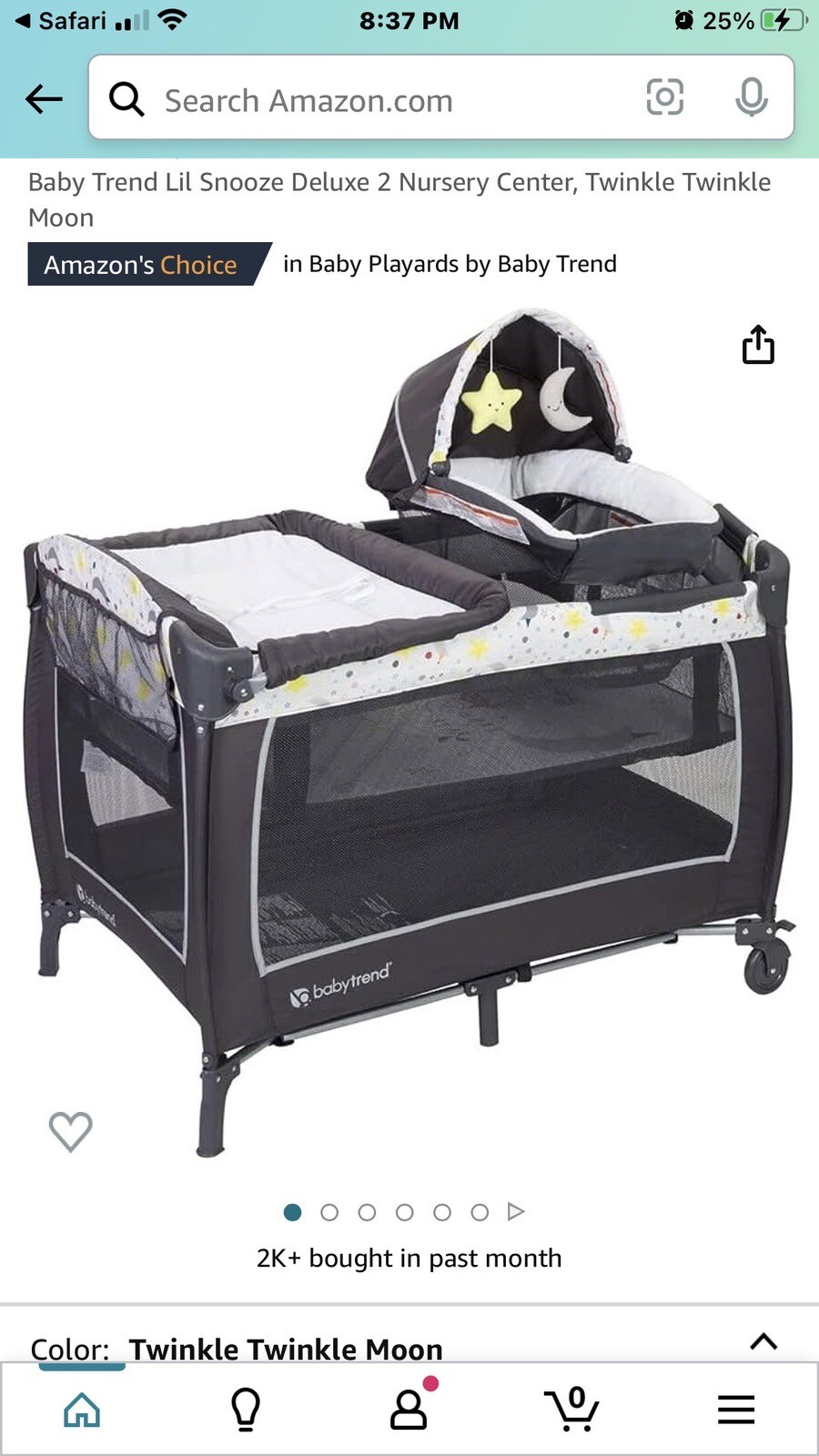
Task: Open Amazon visual search camera
Action: pos(665,98)
